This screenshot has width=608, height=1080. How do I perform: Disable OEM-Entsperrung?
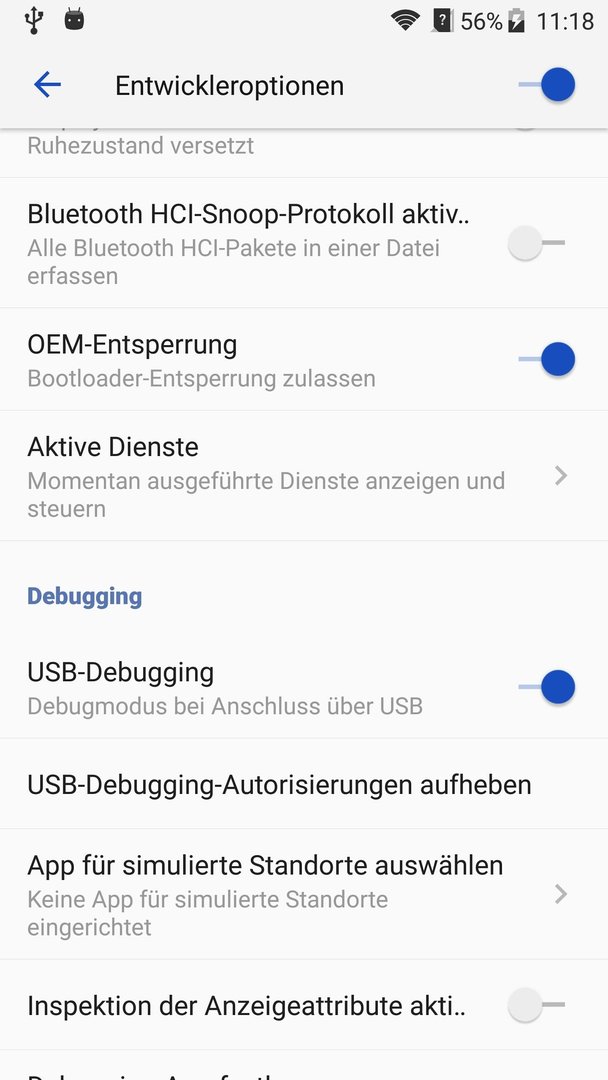pos(547,360)
